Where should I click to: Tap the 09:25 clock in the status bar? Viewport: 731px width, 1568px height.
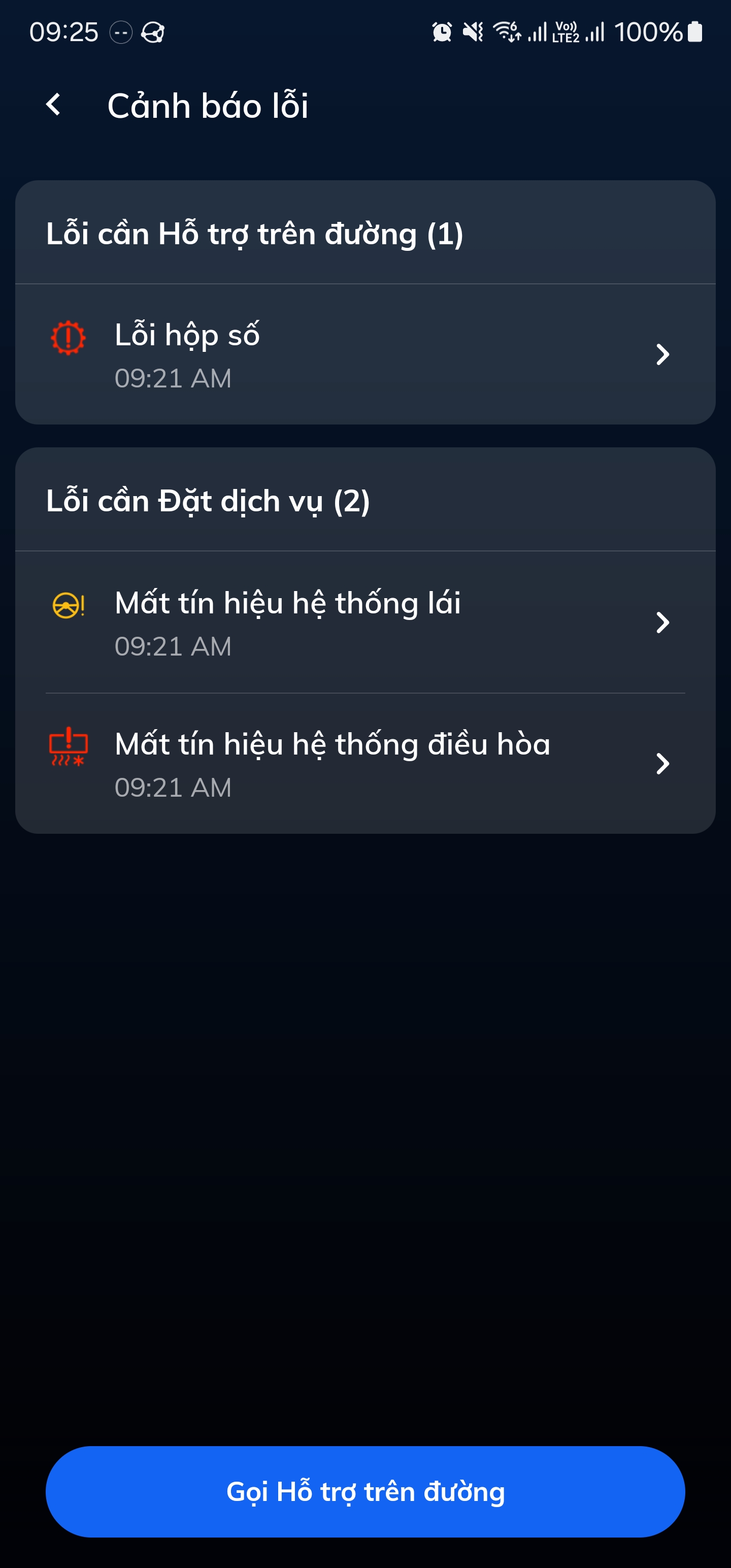click(64, 31)
